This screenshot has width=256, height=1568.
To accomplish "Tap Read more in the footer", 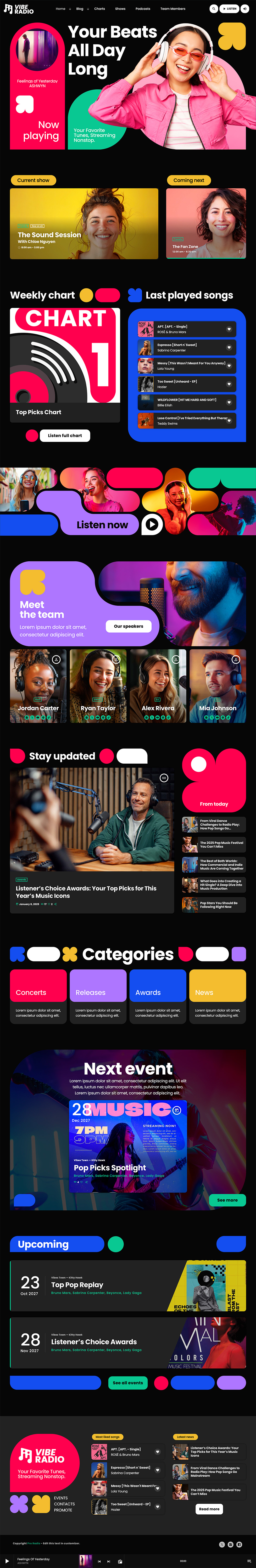I will pos(209,1508).
